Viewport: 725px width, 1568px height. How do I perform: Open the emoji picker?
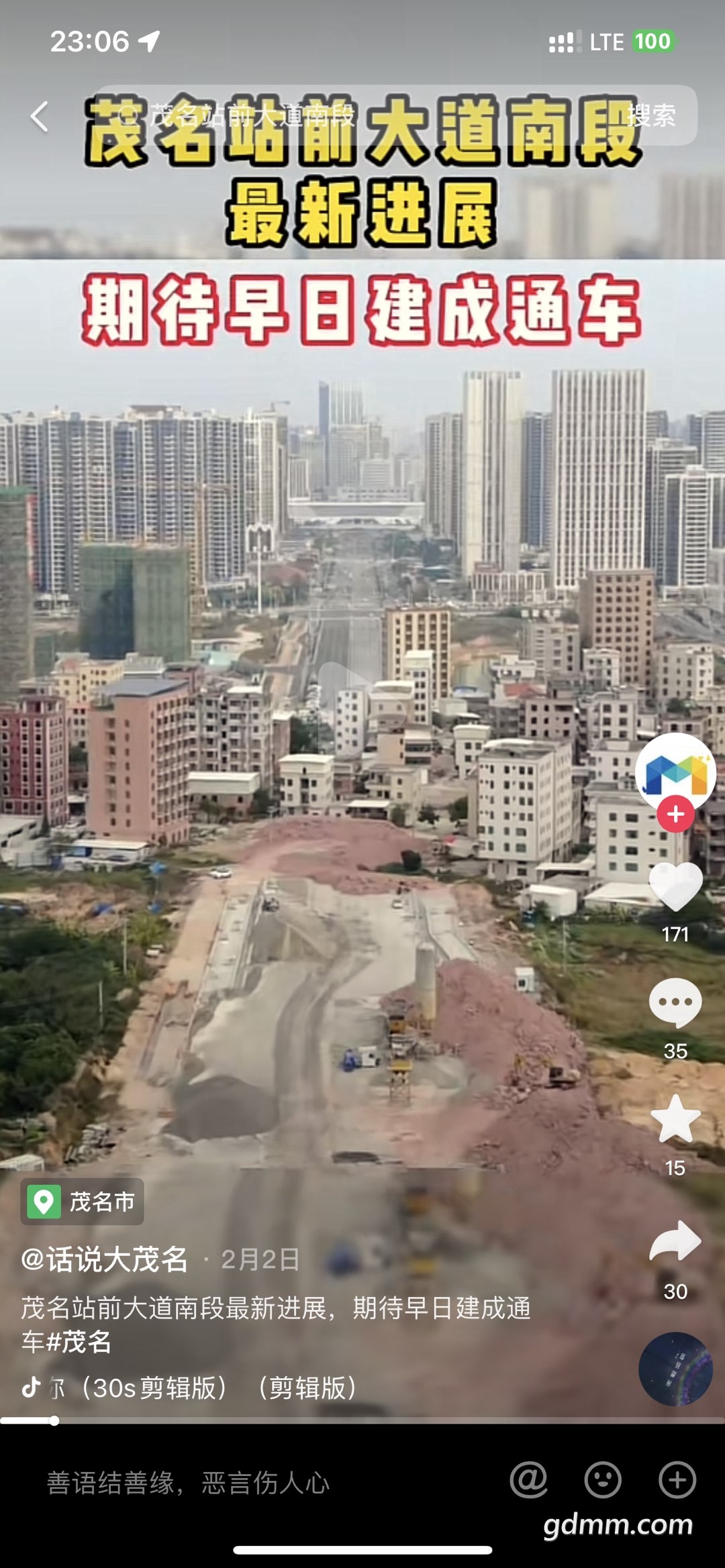coord(603,1479)
